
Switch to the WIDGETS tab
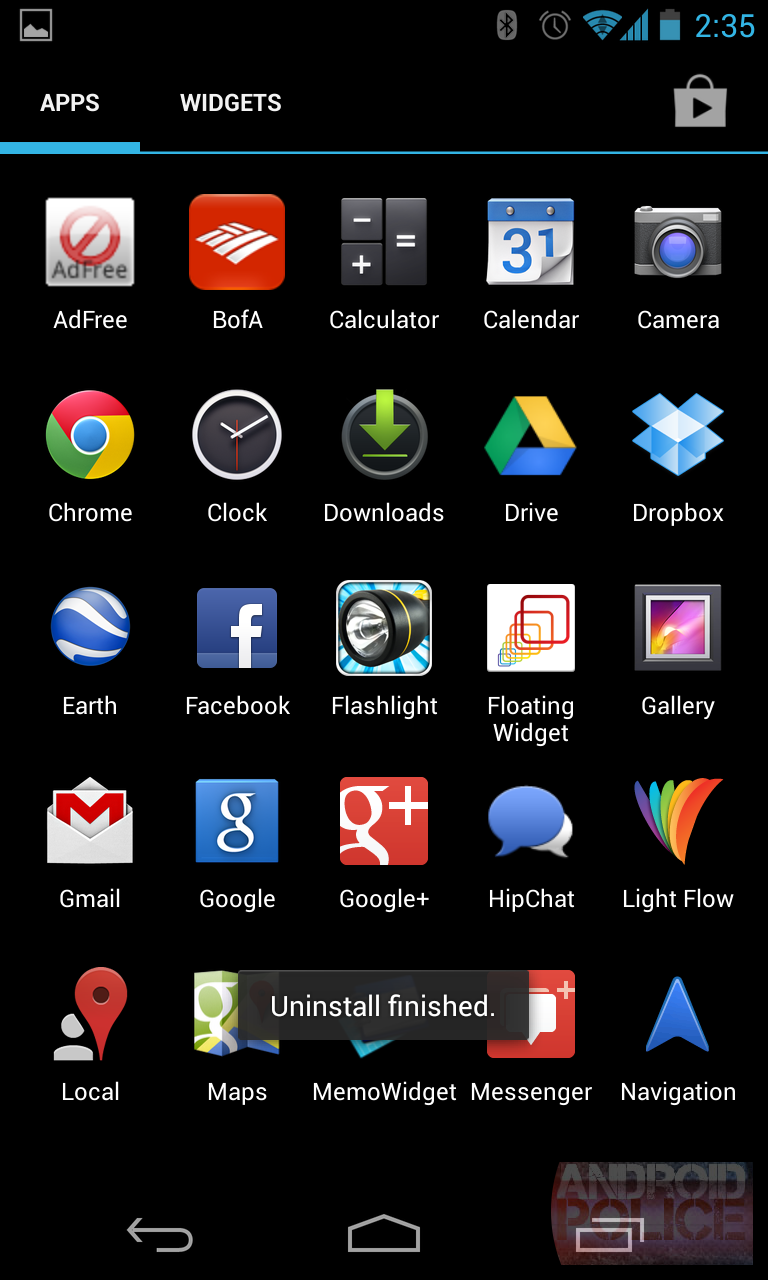pyautogui.click(x=230, y=103)
